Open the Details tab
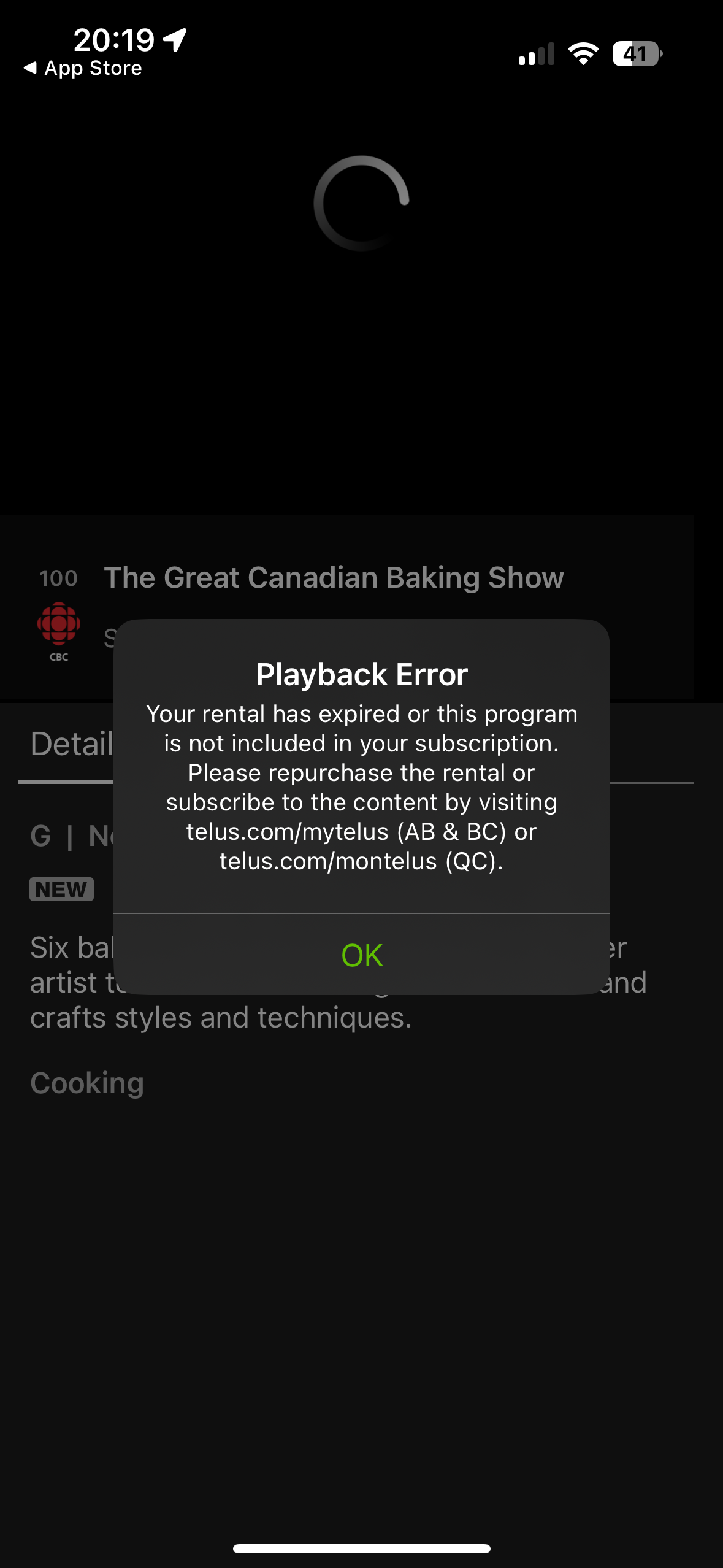The image size is (723, 1568). pyautogui.click(x=71, y=744)
